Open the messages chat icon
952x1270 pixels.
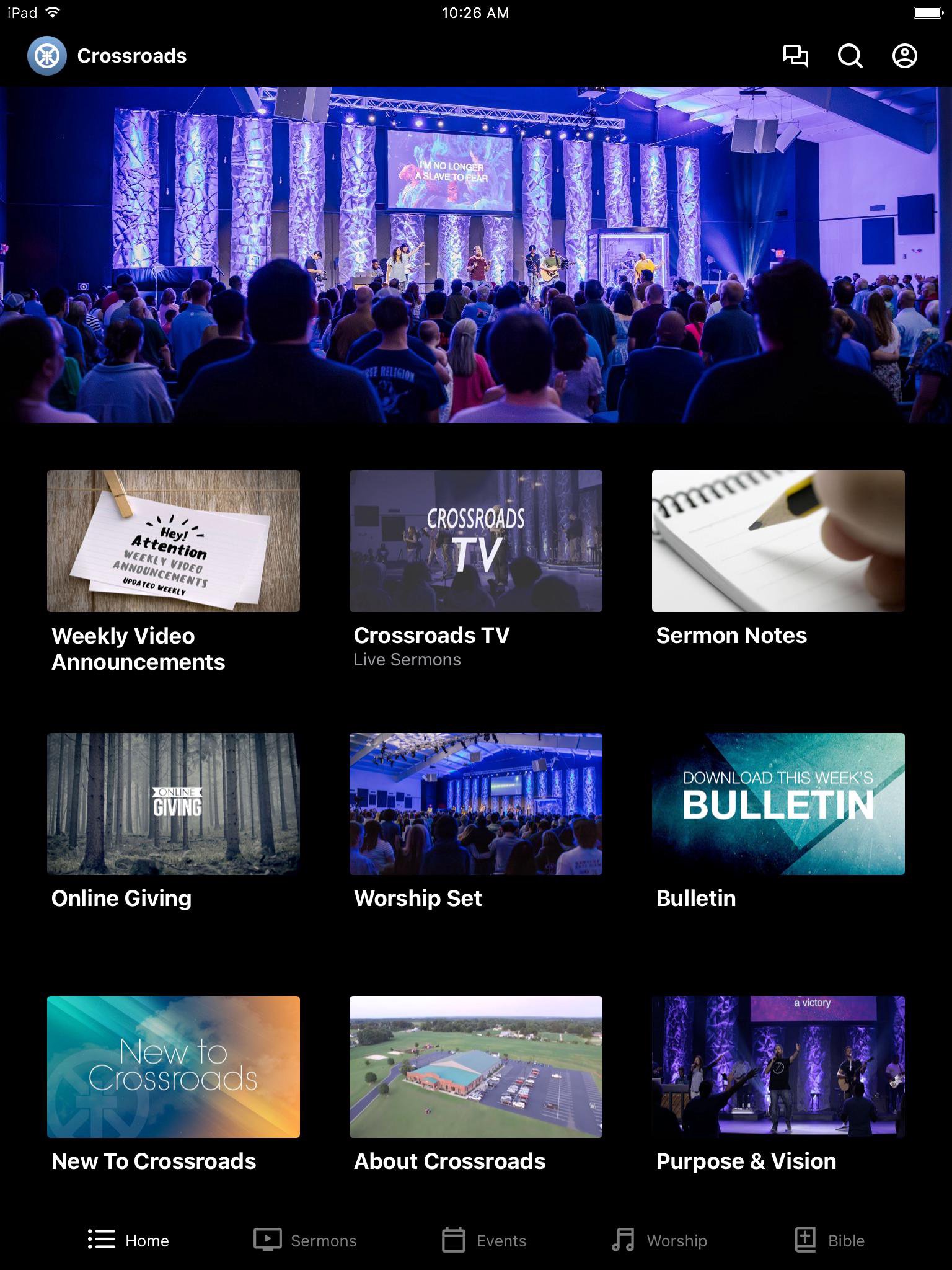coord(795,56)
